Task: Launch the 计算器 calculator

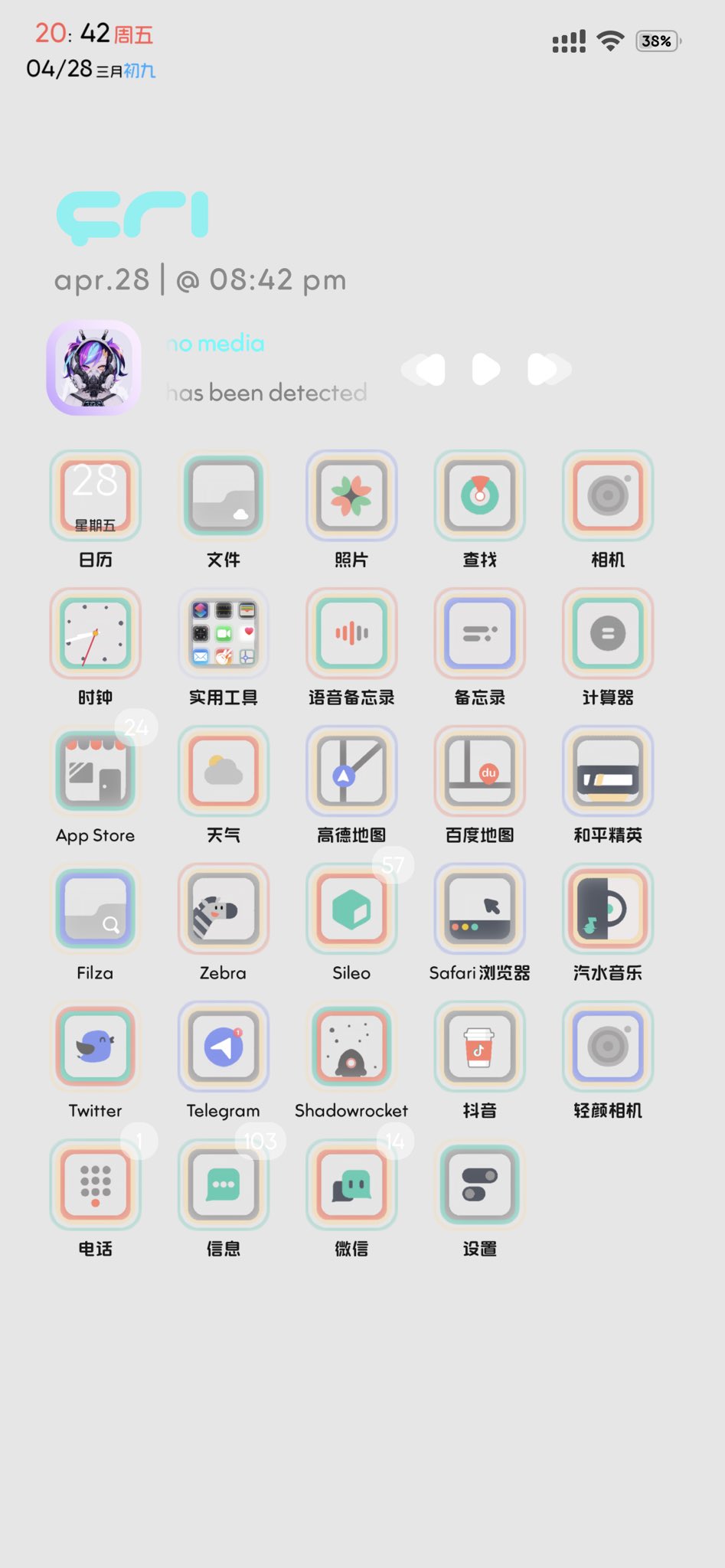Action: (x=608, y=633)
